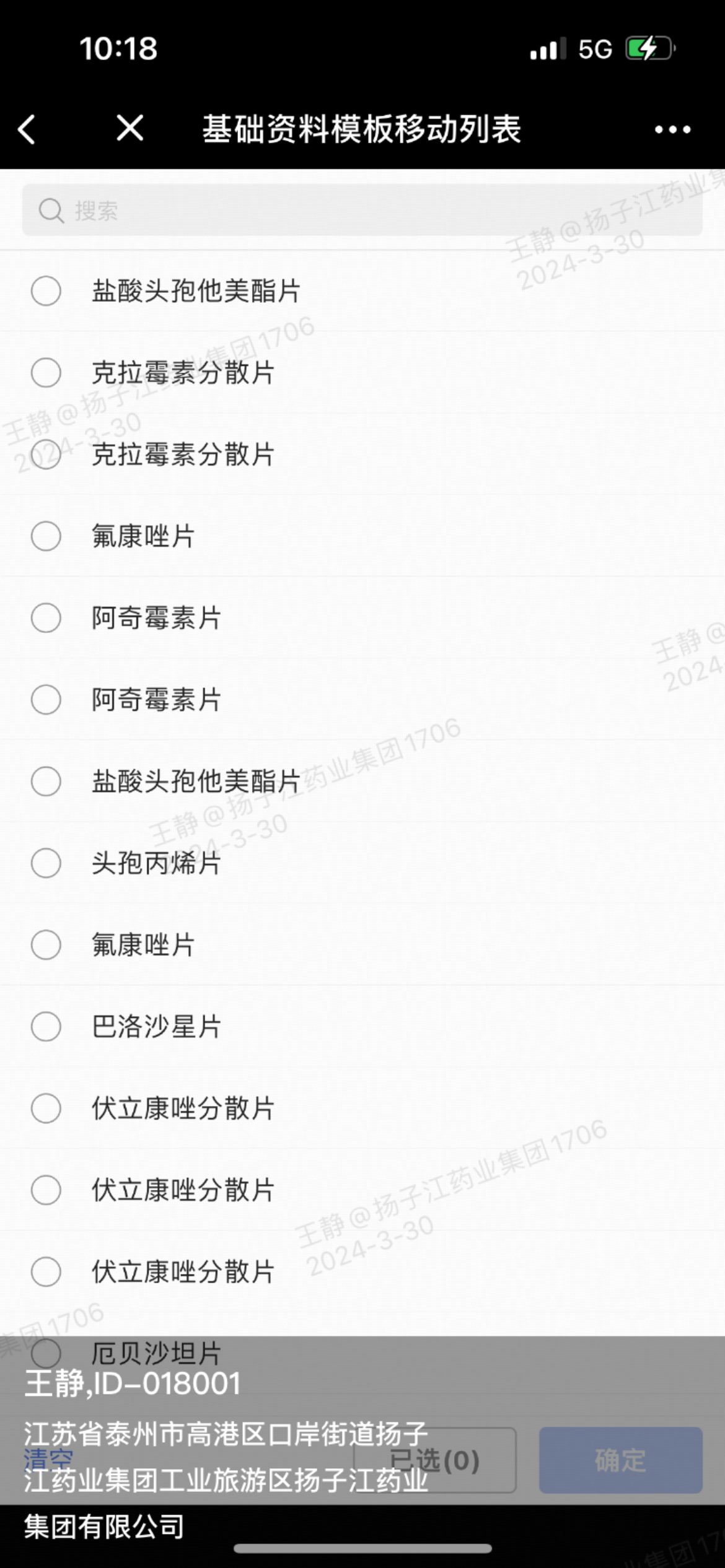The image size is (725, 1568).
Task: Tap the 确定 confirm button
Action: tap(620, 1460)
